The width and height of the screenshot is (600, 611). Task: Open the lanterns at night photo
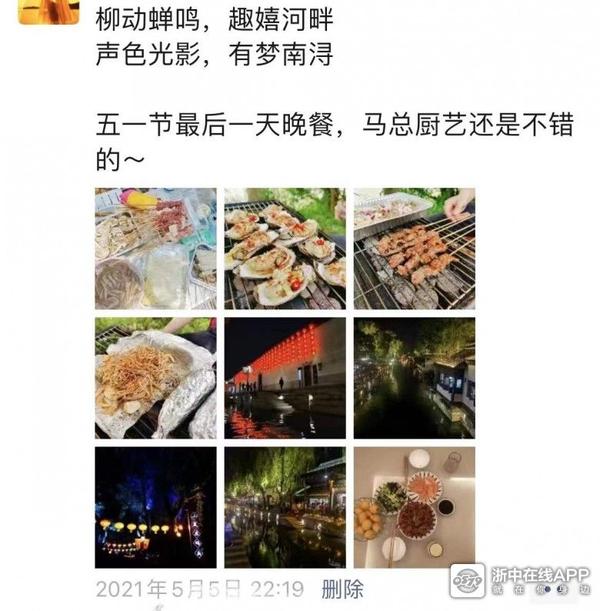click(155, 507)
